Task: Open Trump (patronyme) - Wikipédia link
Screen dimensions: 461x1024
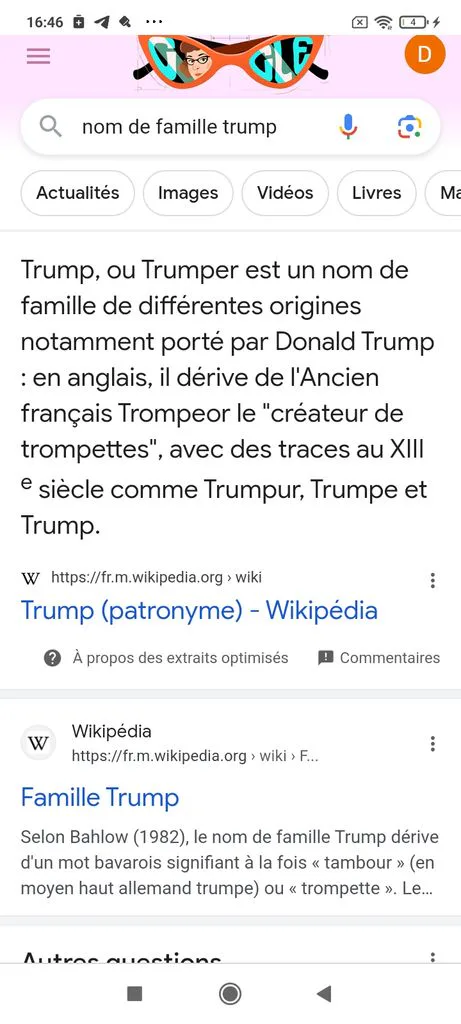Action: tap(199, 611)
